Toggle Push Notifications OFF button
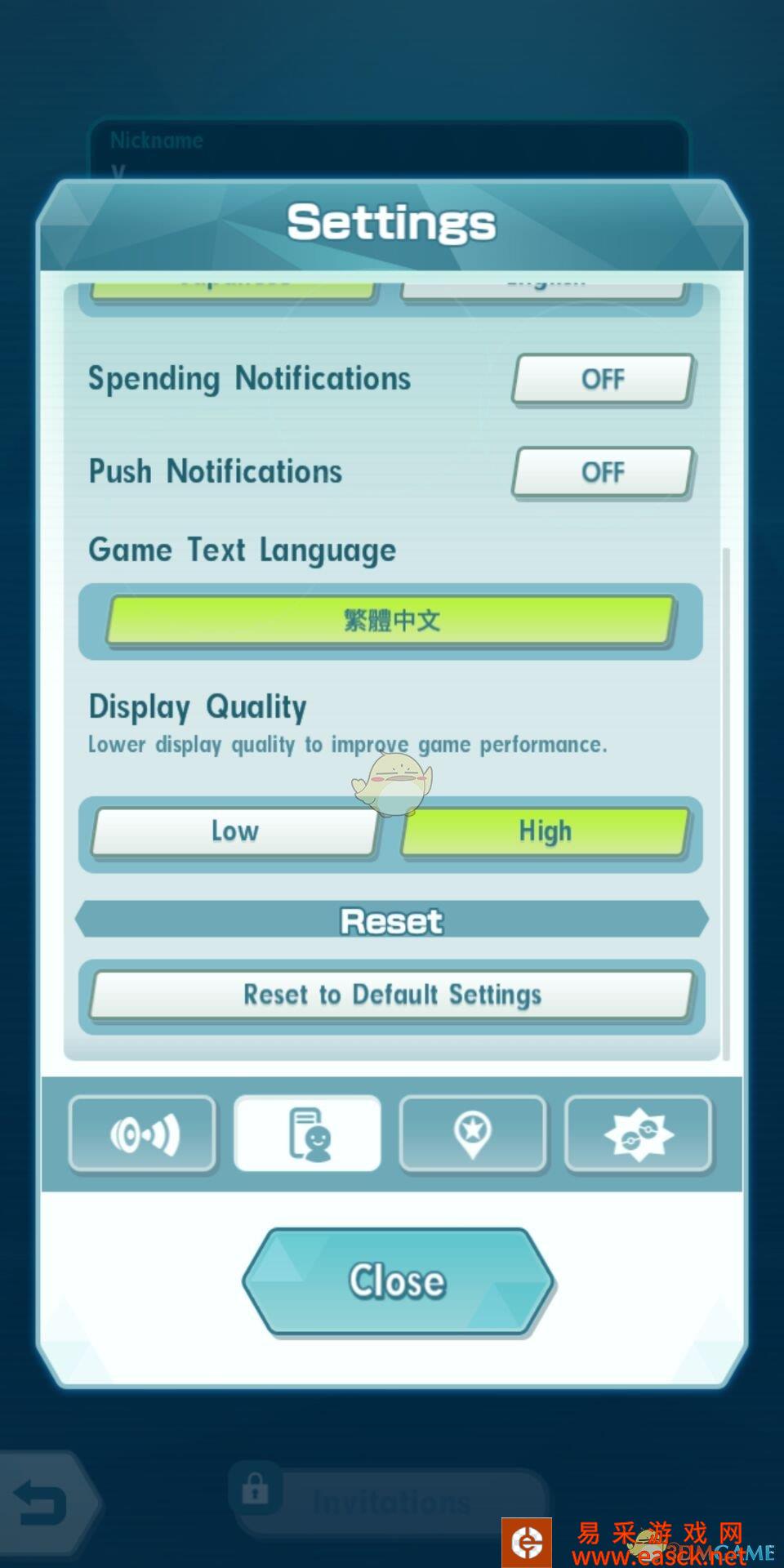This screenshot has height=1568, width=784. tap(603, 472)
